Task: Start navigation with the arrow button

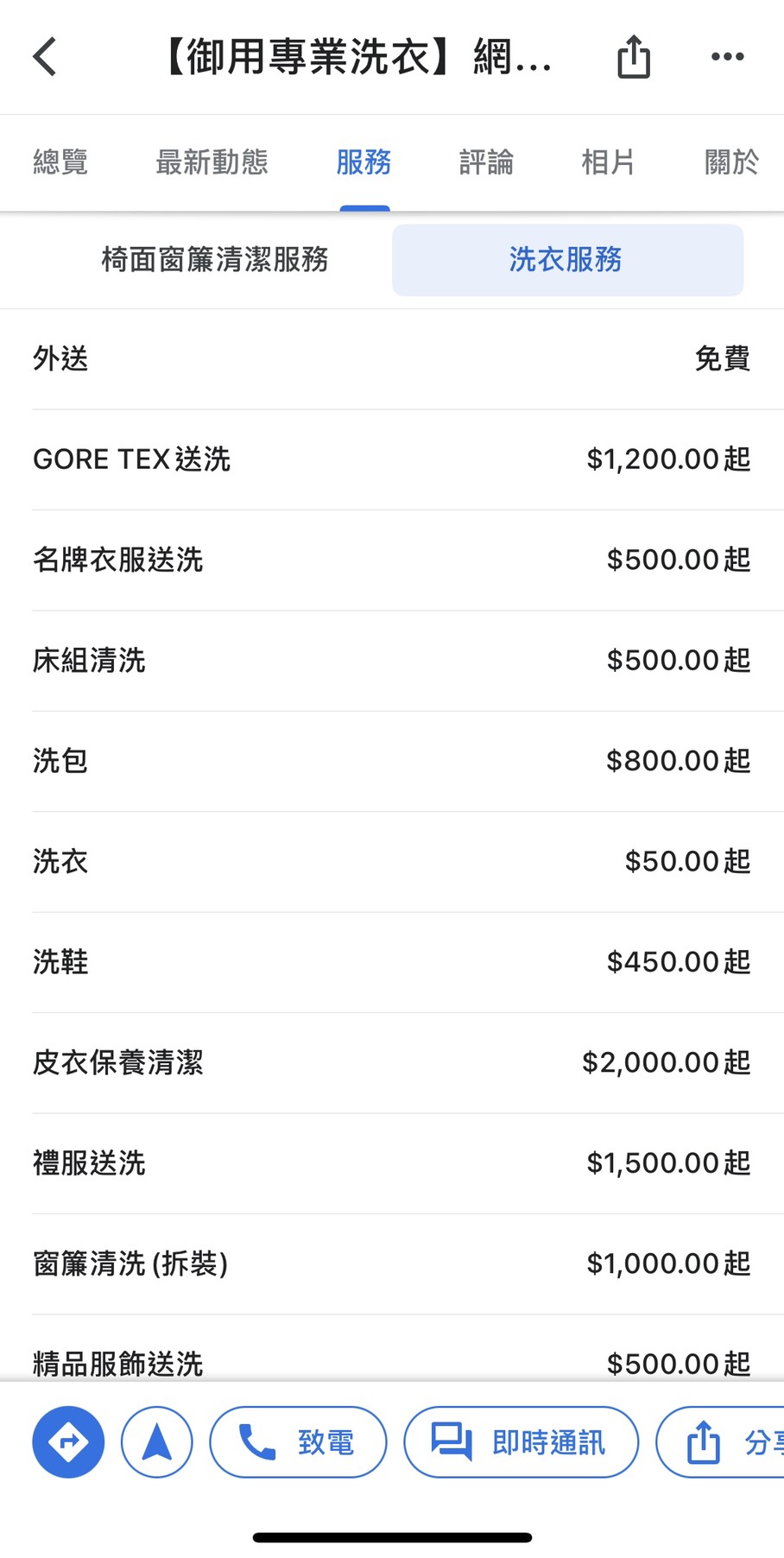Action: [x=156, y=1441]
